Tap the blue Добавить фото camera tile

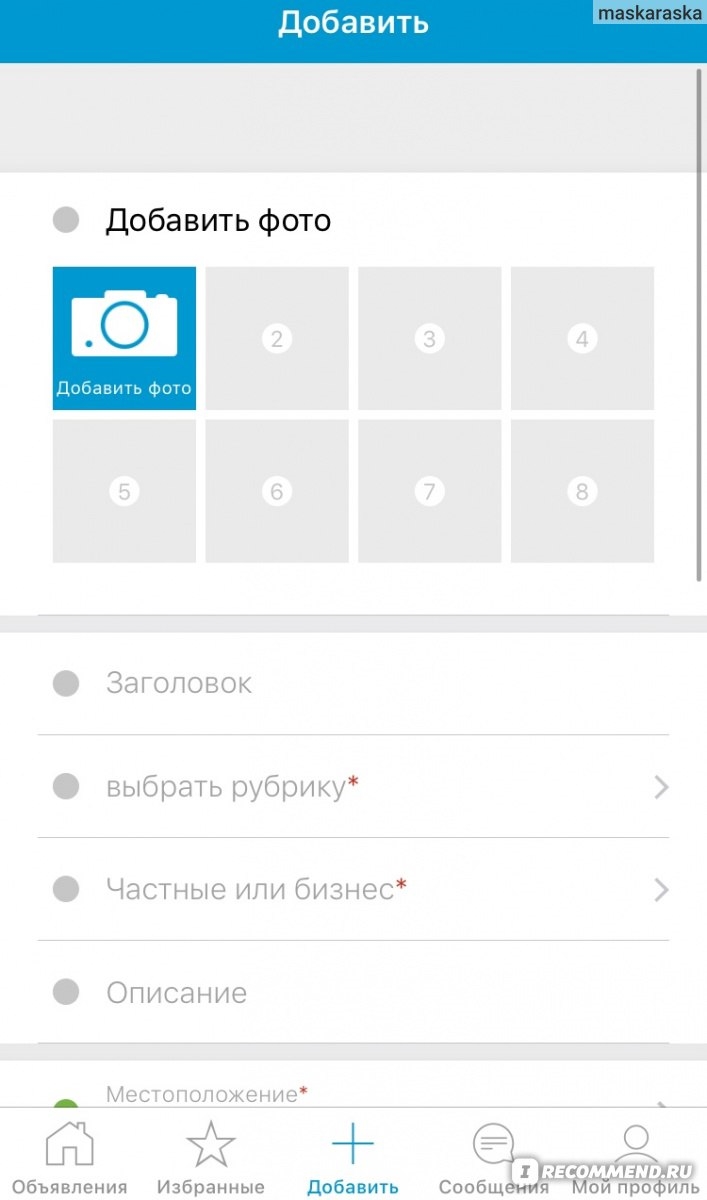click(124, 338)
